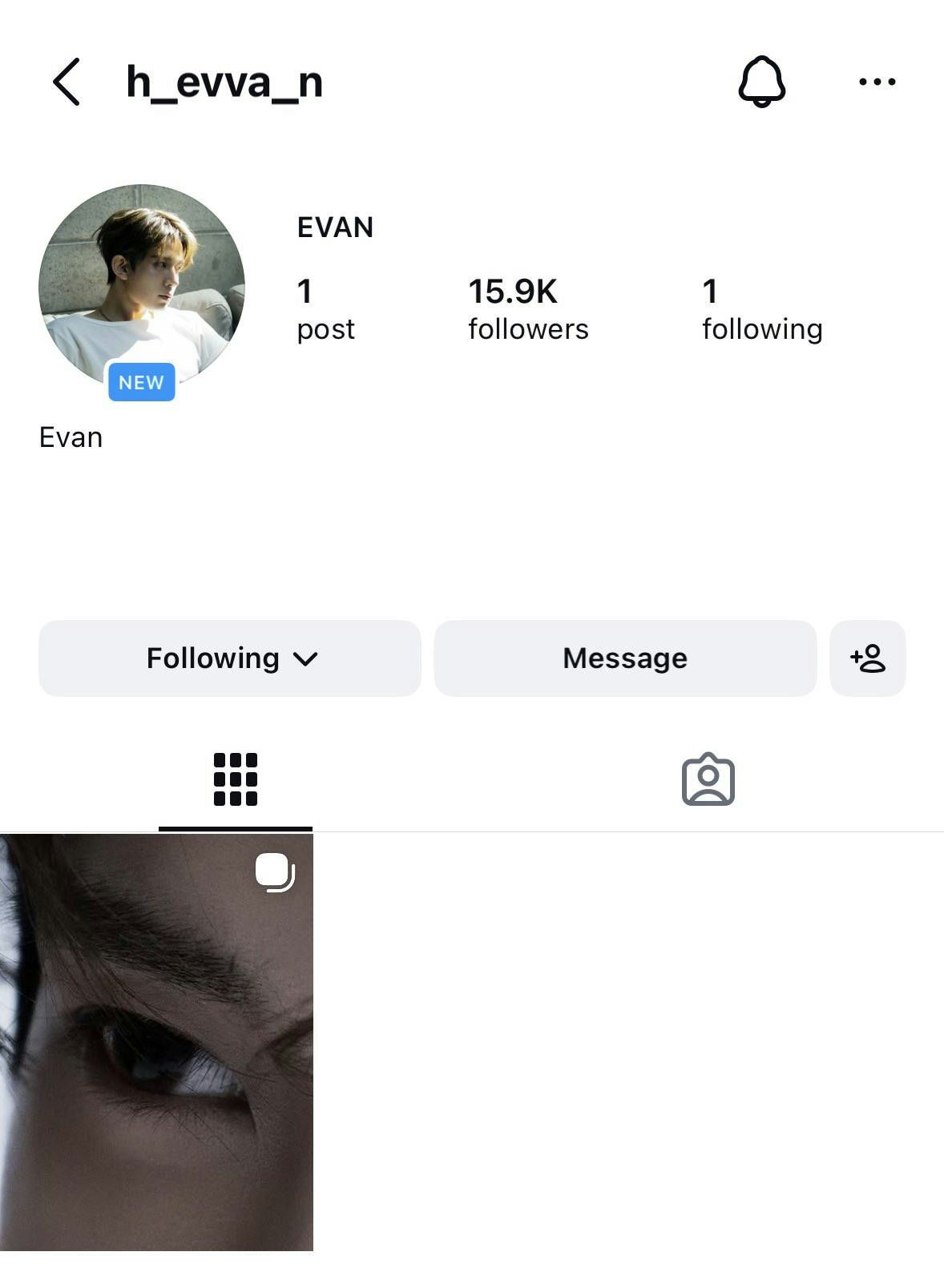Switch to the posts grid tab
This screenshot has height=1288, width=944.
coord(235,779)
